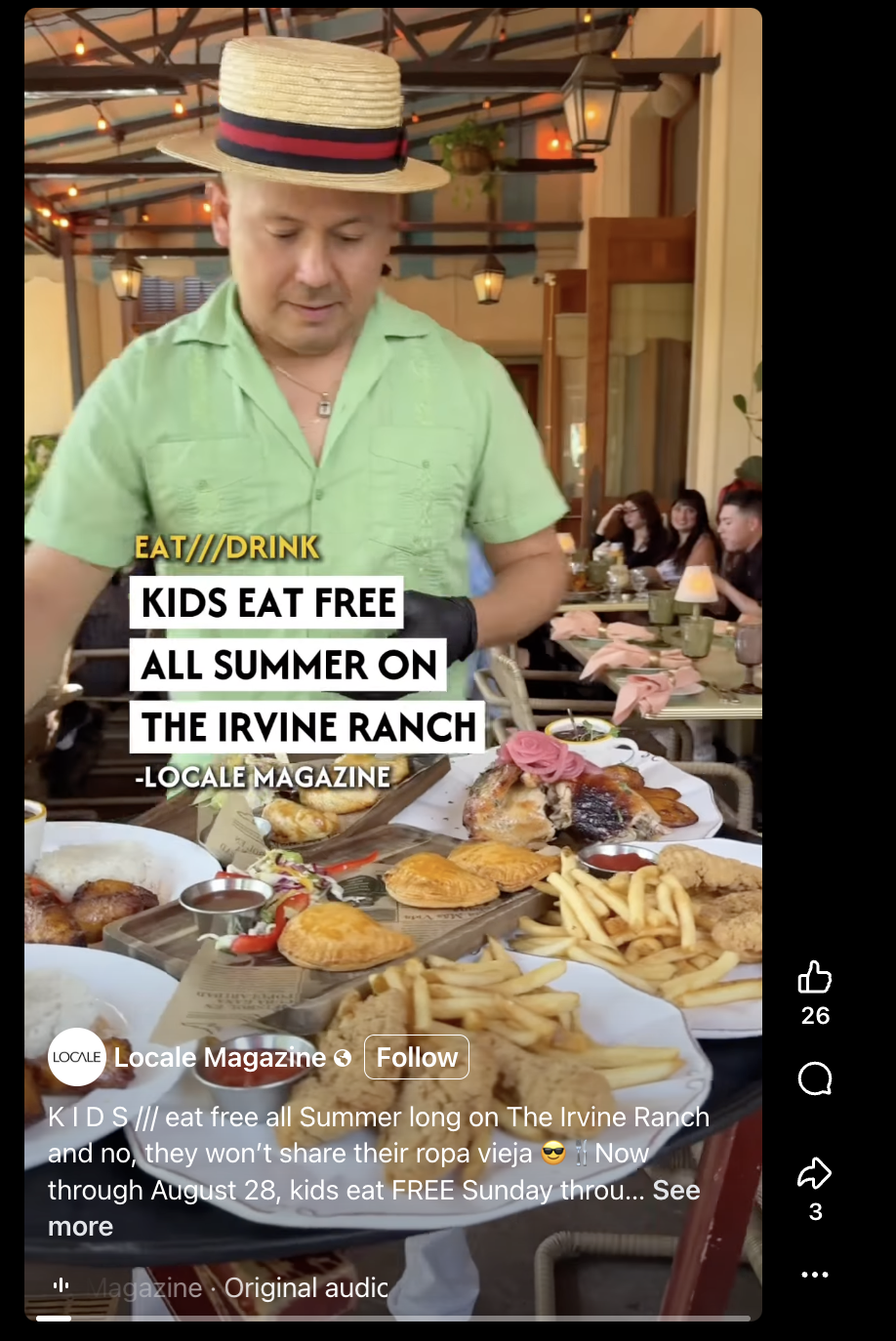Open Locale Magazine's profile name
Screen dimensions: 896x1341
click(220, 1058)
